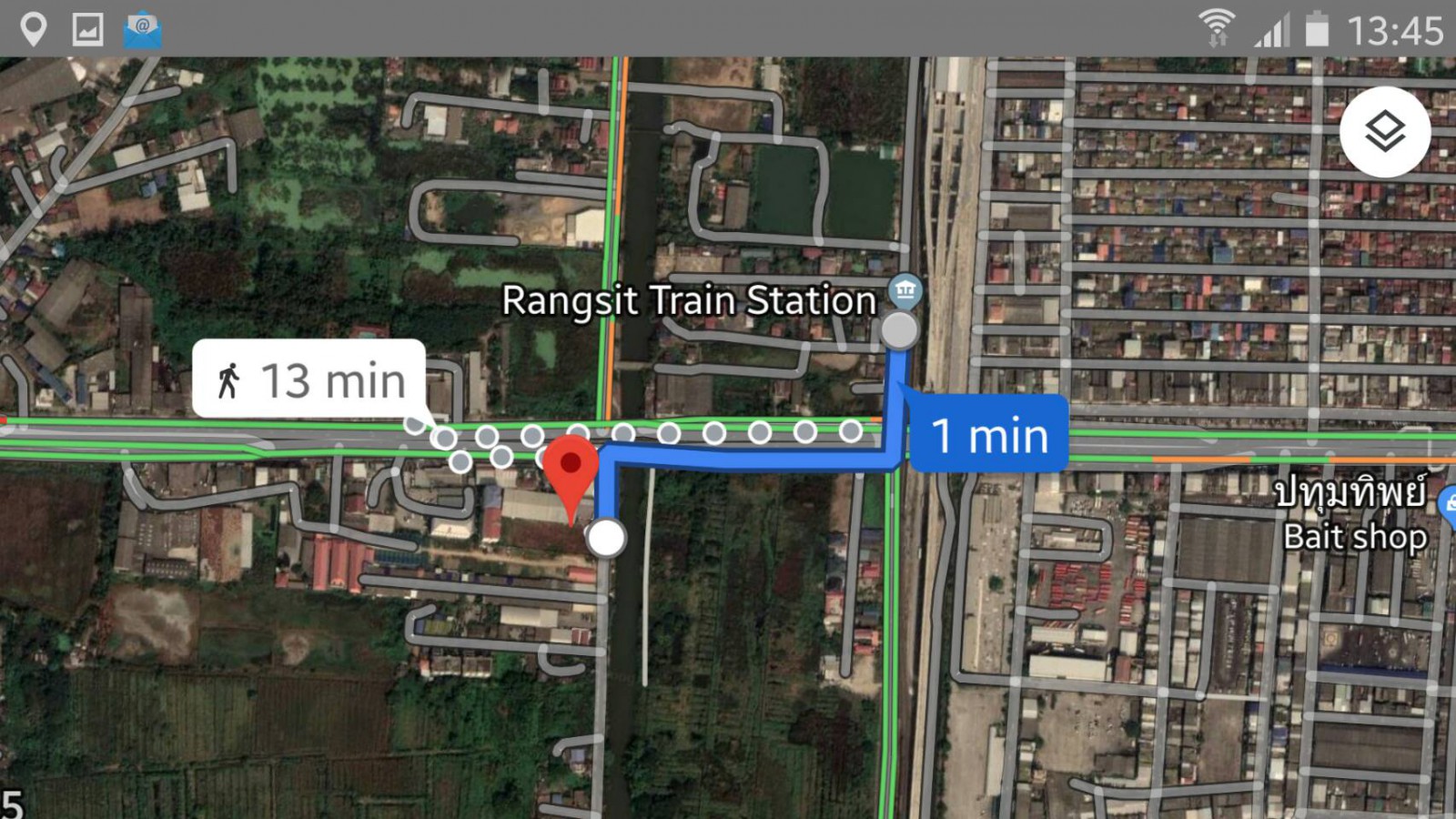
Task: Select the 1 min route label
Action: (x=989, y=435)
